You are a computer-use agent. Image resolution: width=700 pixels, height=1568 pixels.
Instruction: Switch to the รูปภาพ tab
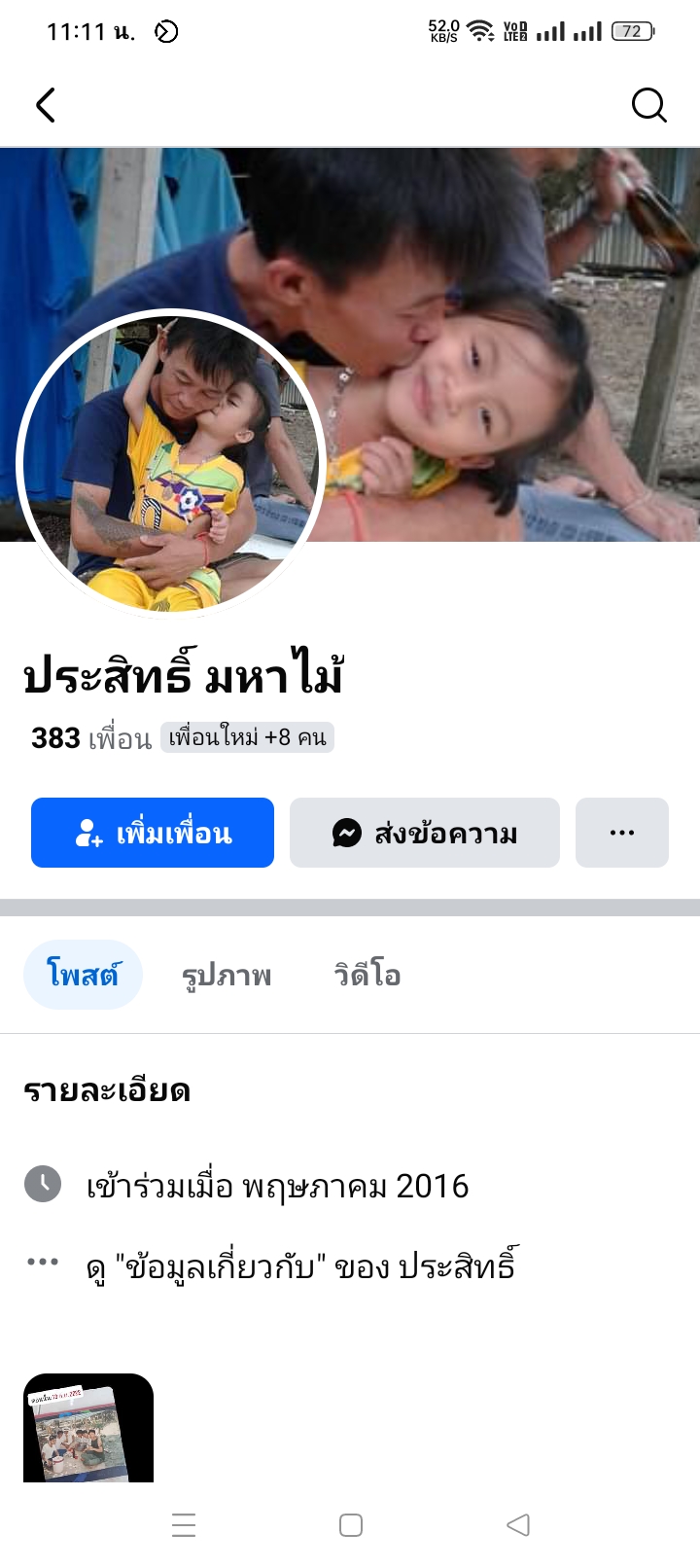[x=227, y=975]
